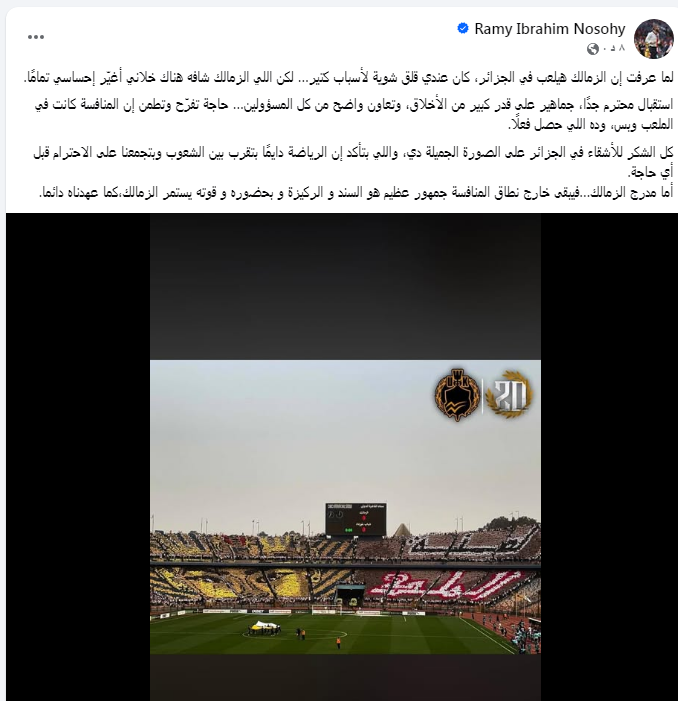Open the stadium photo in the post
Screen dimensions: 678x701
click(345, 507)
